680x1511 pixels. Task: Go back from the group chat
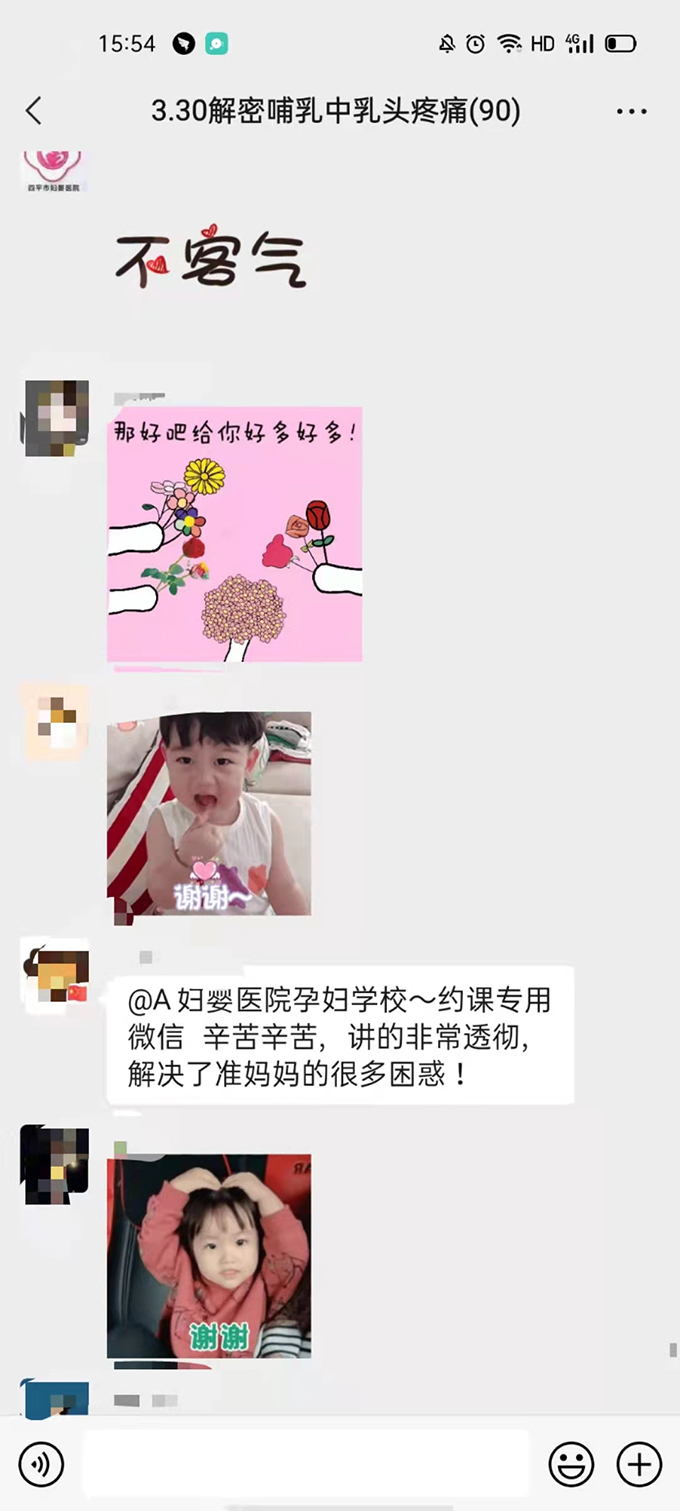pos(34,111)
